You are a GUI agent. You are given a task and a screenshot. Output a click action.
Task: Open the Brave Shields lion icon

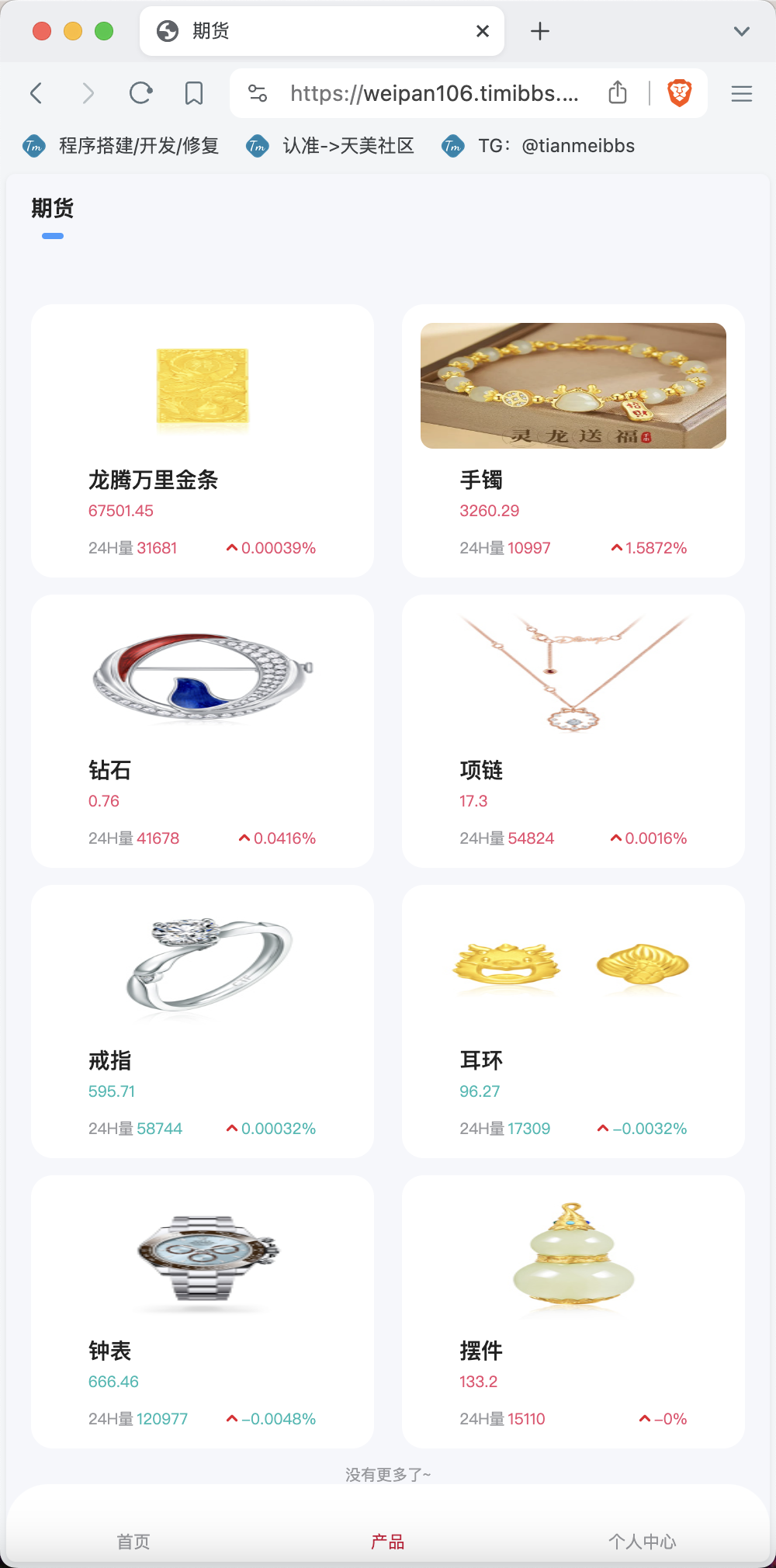680,93
